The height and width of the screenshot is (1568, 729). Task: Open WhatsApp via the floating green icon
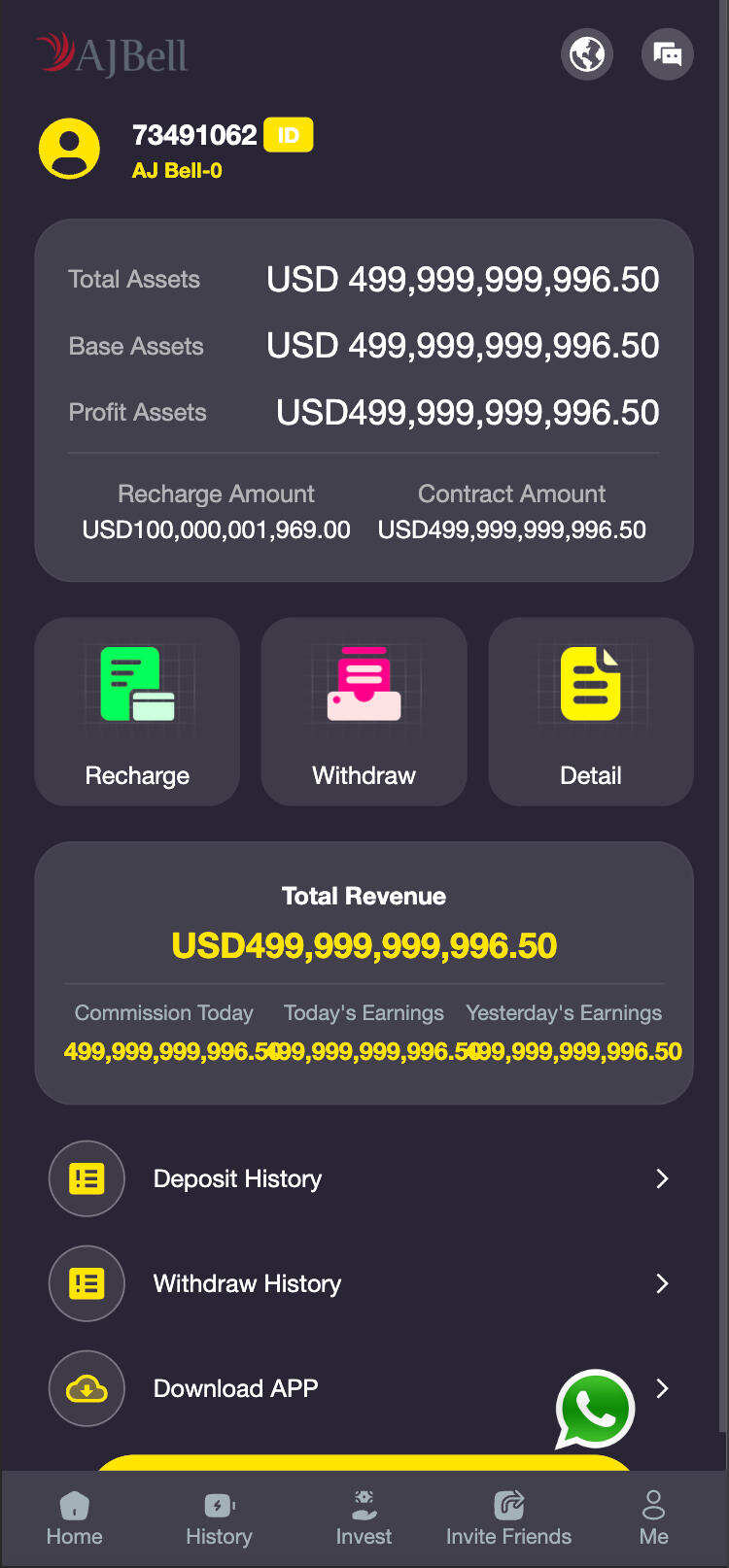(x=594, y=1410)
